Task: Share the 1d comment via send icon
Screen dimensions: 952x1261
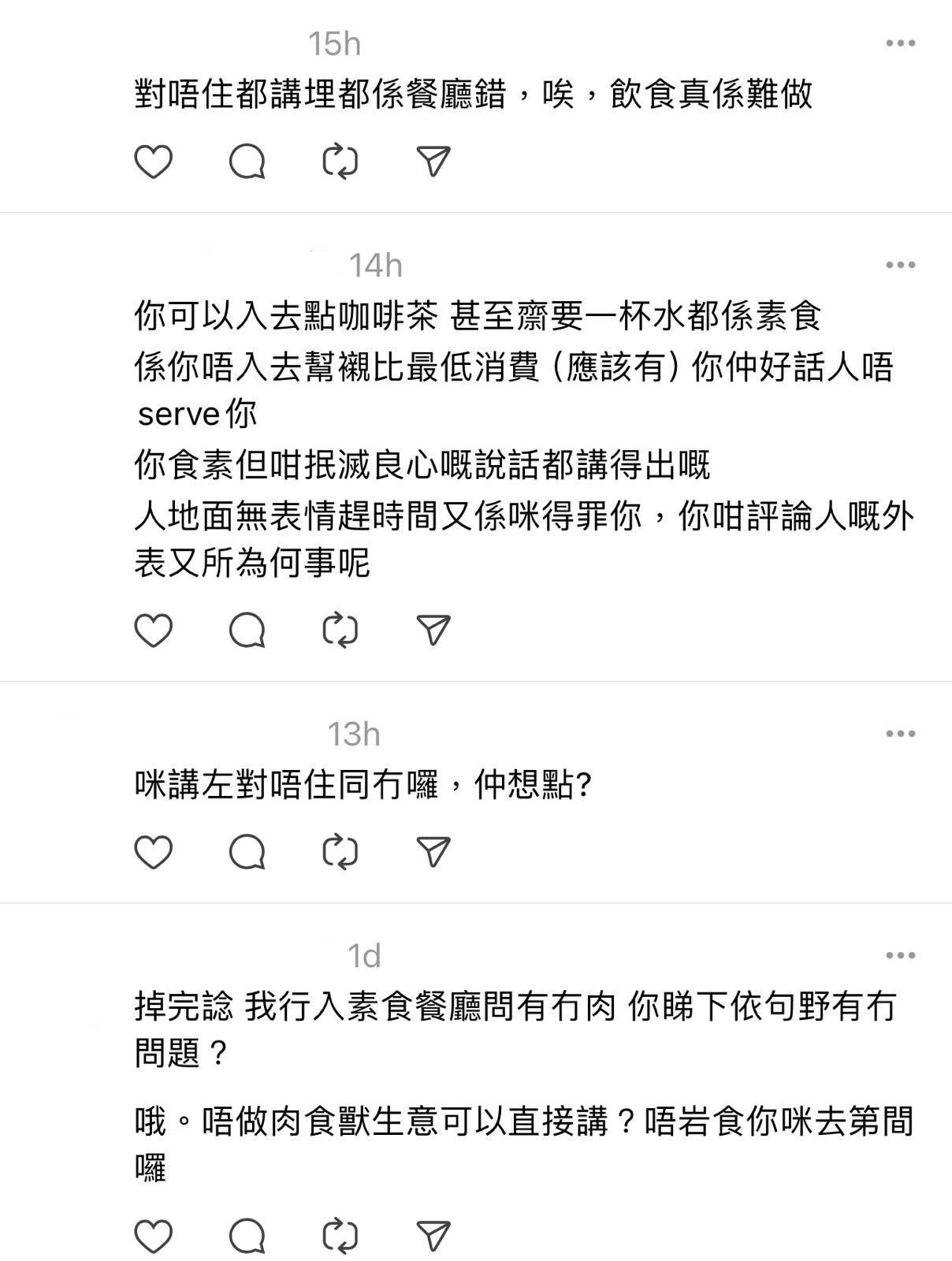Action: pos(433,1236)
